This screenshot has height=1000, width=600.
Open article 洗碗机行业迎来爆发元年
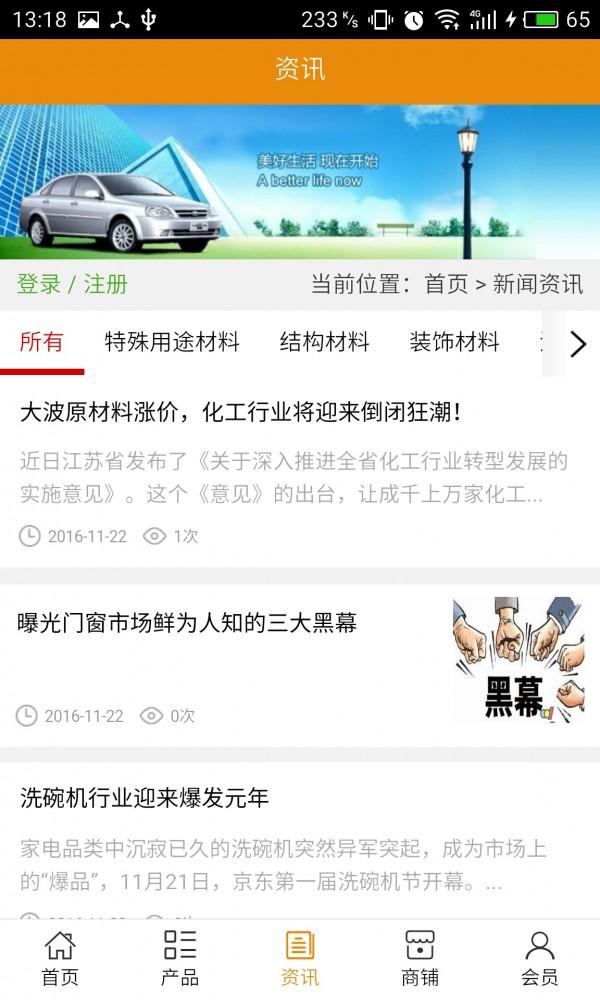[145, 798]
